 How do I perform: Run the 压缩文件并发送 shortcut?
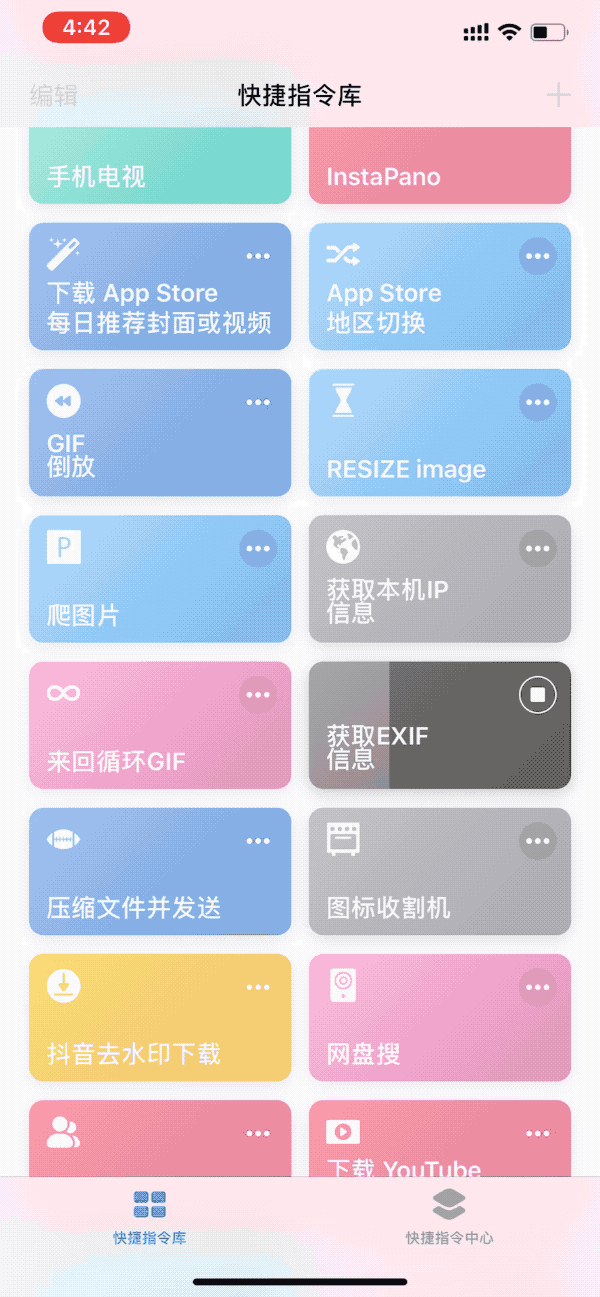160,871
